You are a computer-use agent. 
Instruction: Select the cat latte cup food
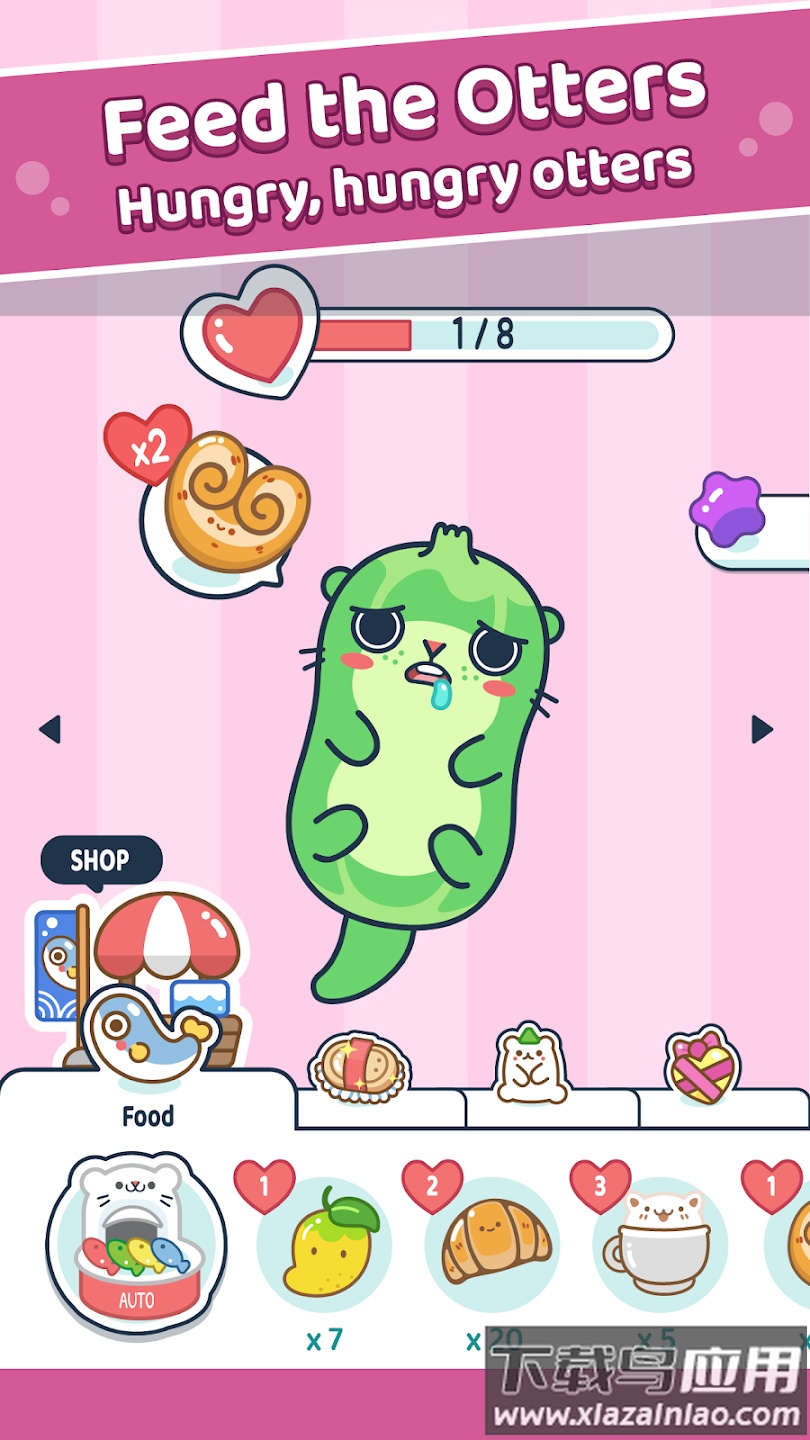point(655,1240)
